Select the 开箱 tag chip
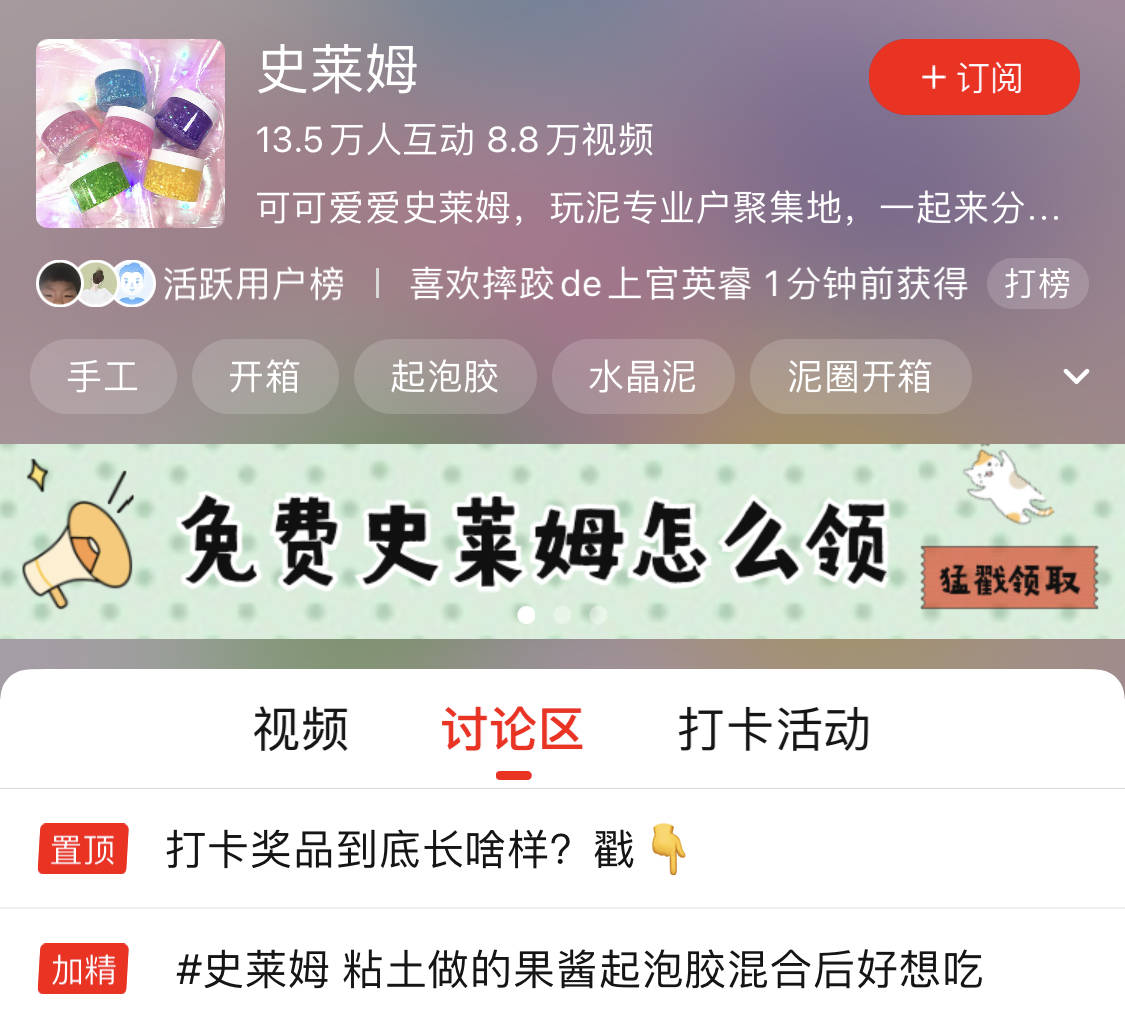1125x1022 pixels. (x=264, y=377)
